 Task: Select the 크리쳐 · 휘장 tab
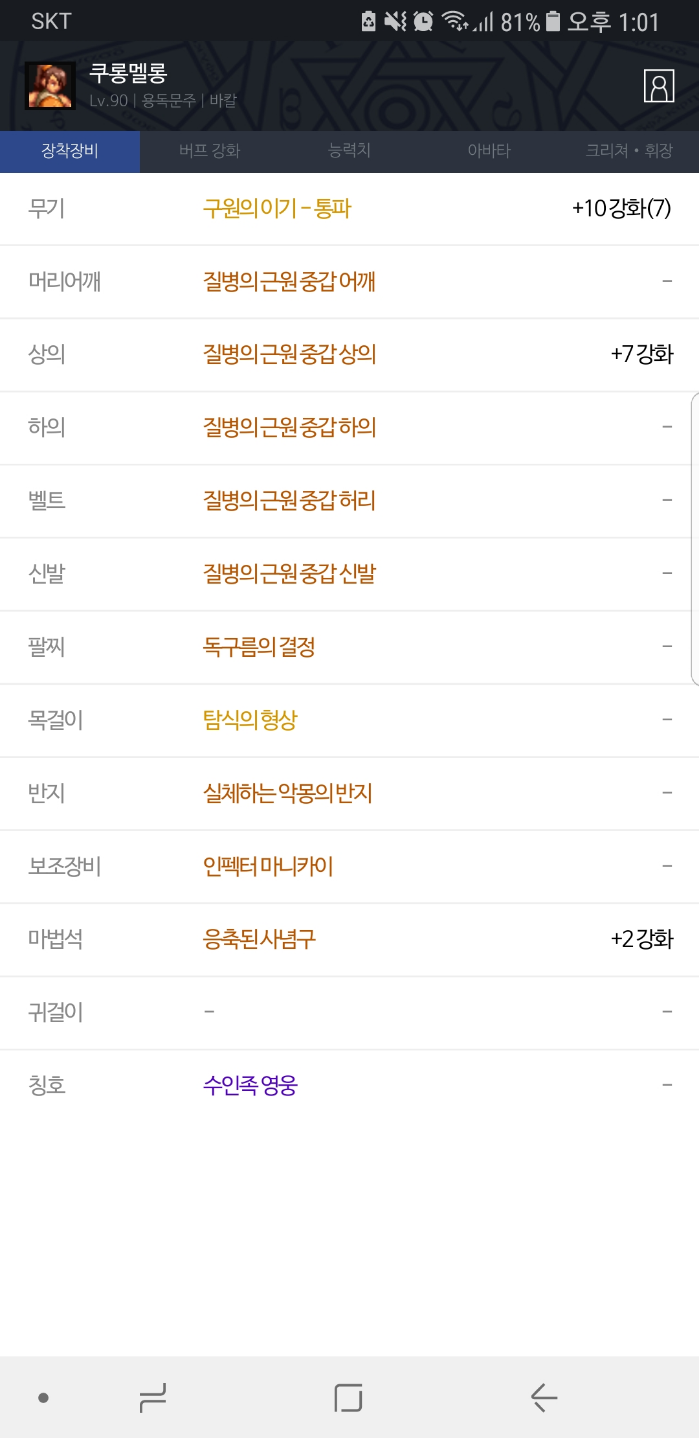click(629, 151)
